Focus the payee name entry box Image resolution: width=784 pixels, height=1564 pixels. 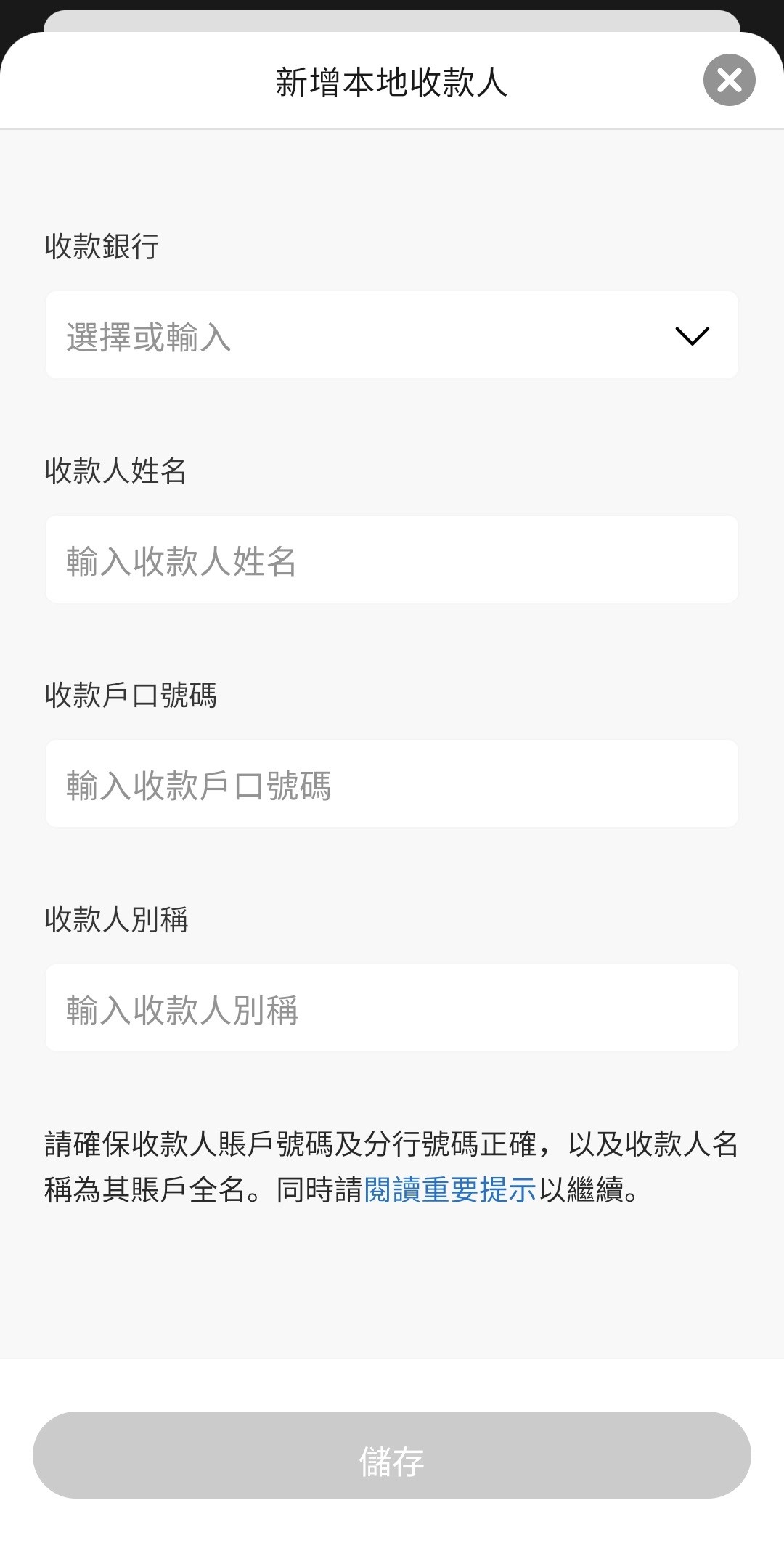[392, 559]
